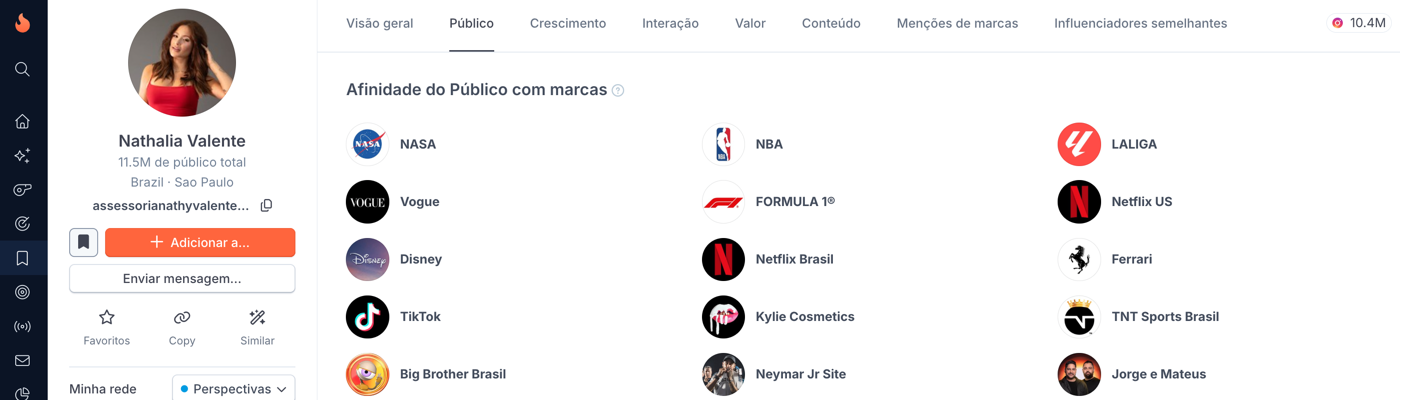Go to the home icon in sidebar
Image resolution: width=1401 pixels, height=400 pixels.
(x=22, y=121)
